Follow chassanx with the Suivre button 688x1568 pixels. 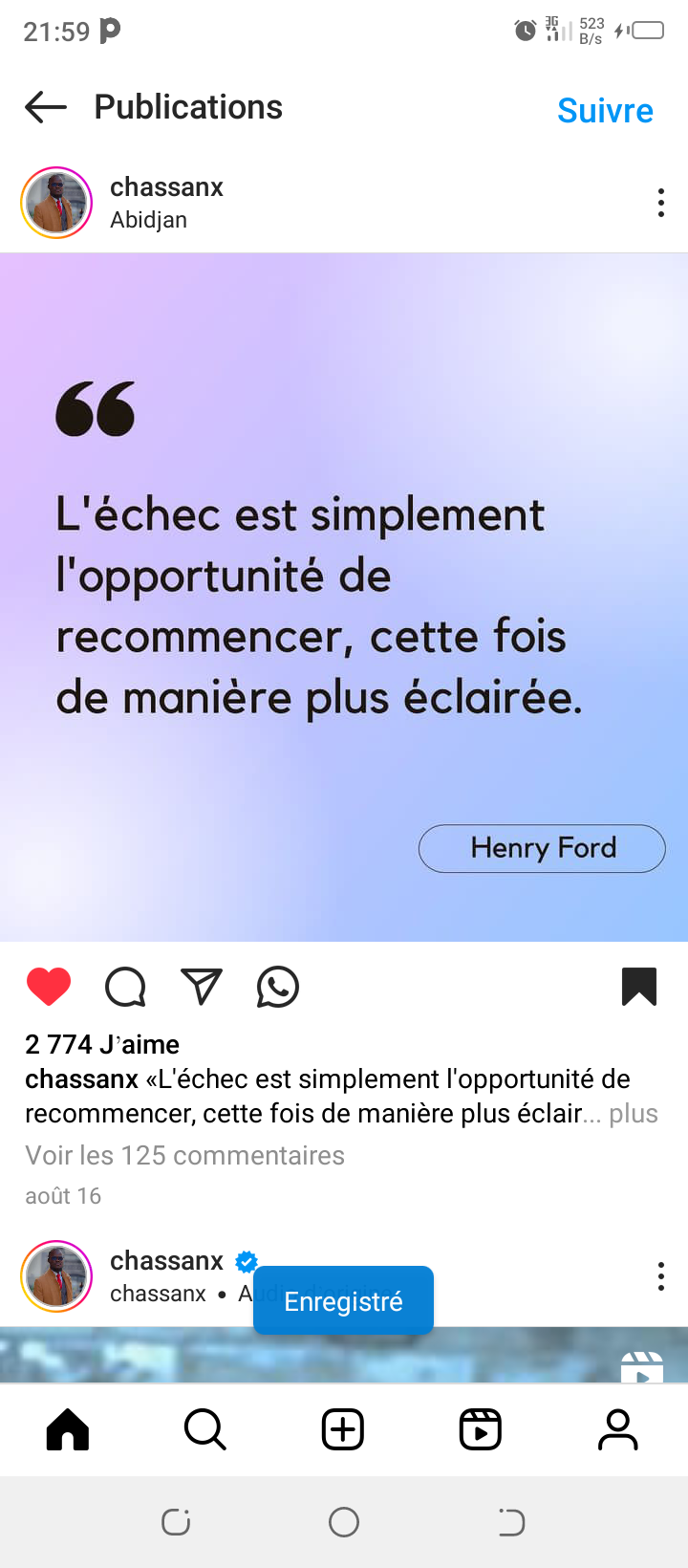605,111
